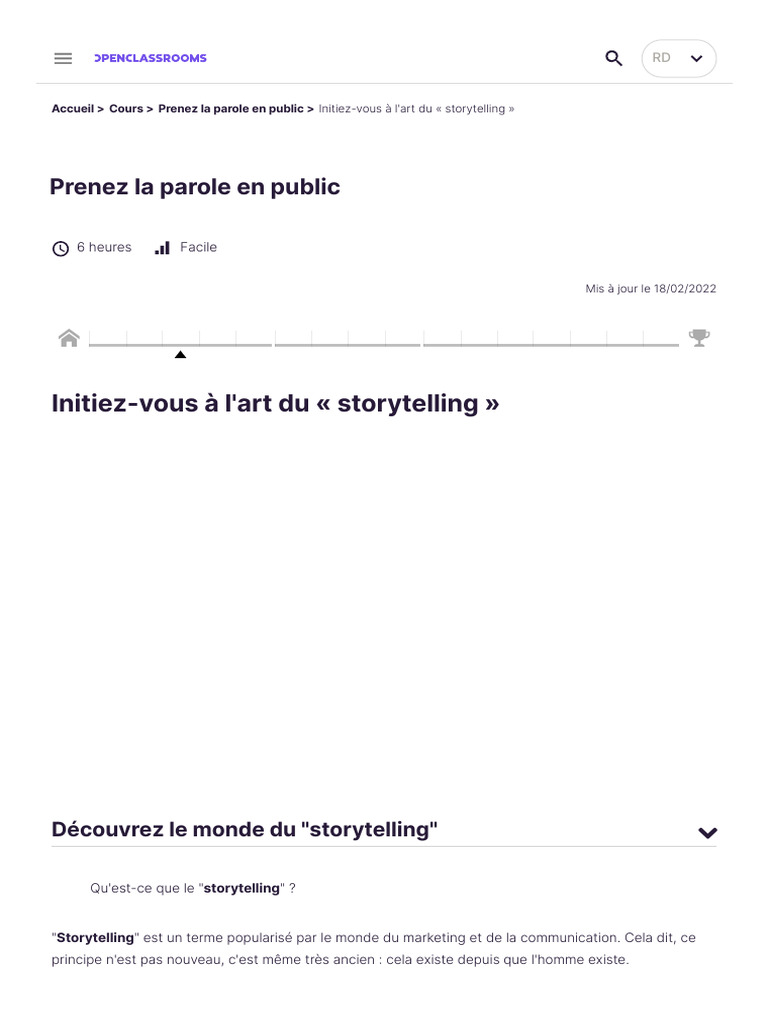Open the hamburger menu

(63, 58)
